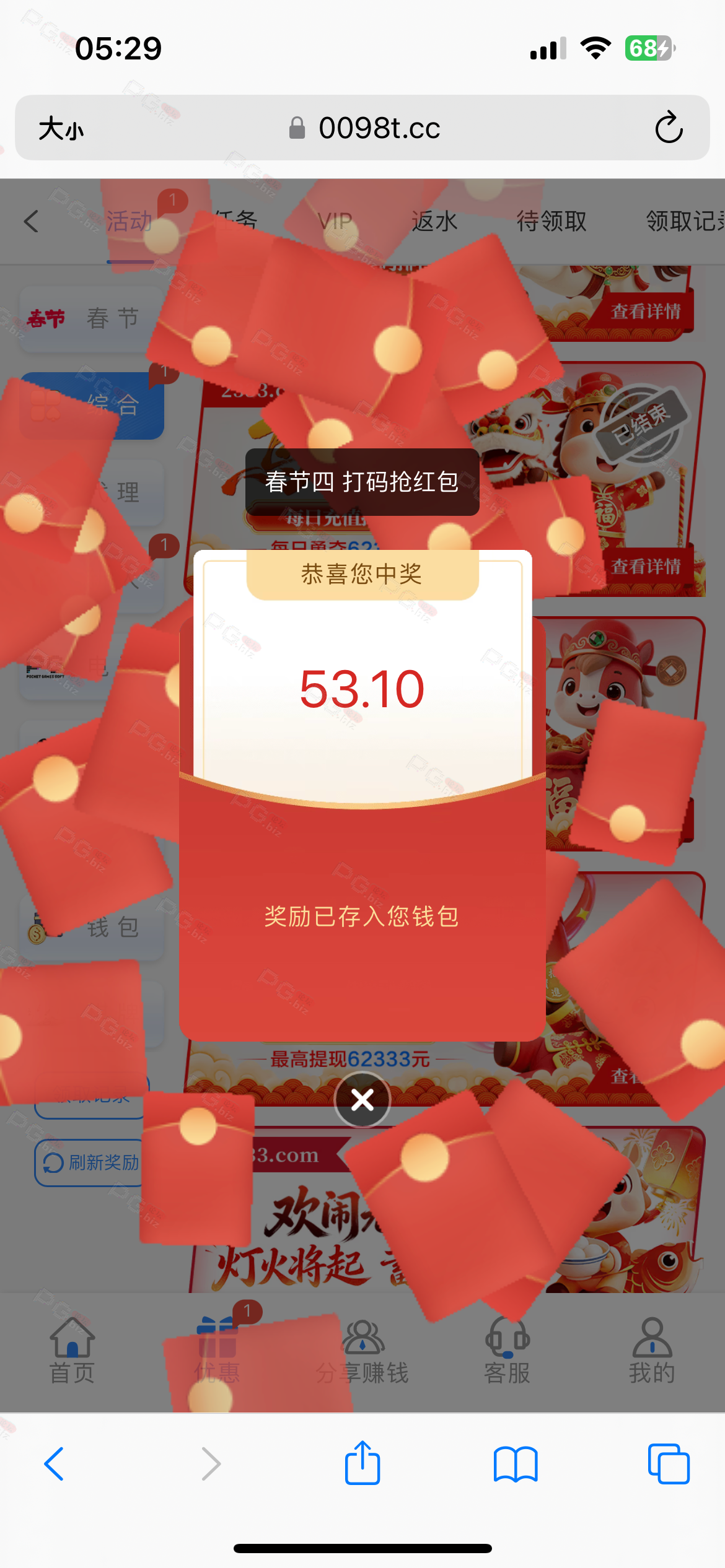Open the text size menu 大小
725x1568 pixels.
click(61, 129)
